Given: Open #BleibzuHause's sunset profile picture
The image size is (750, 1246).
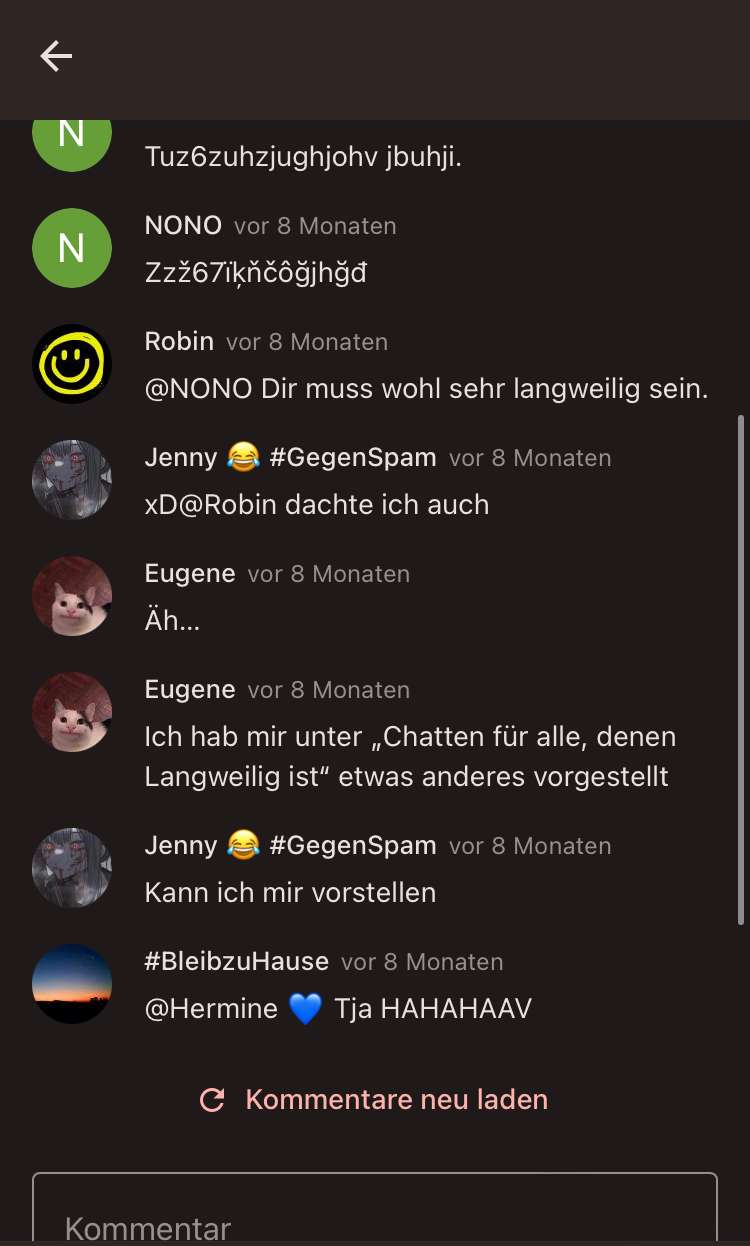Looking at the screenshot, I should pos(72,984).
